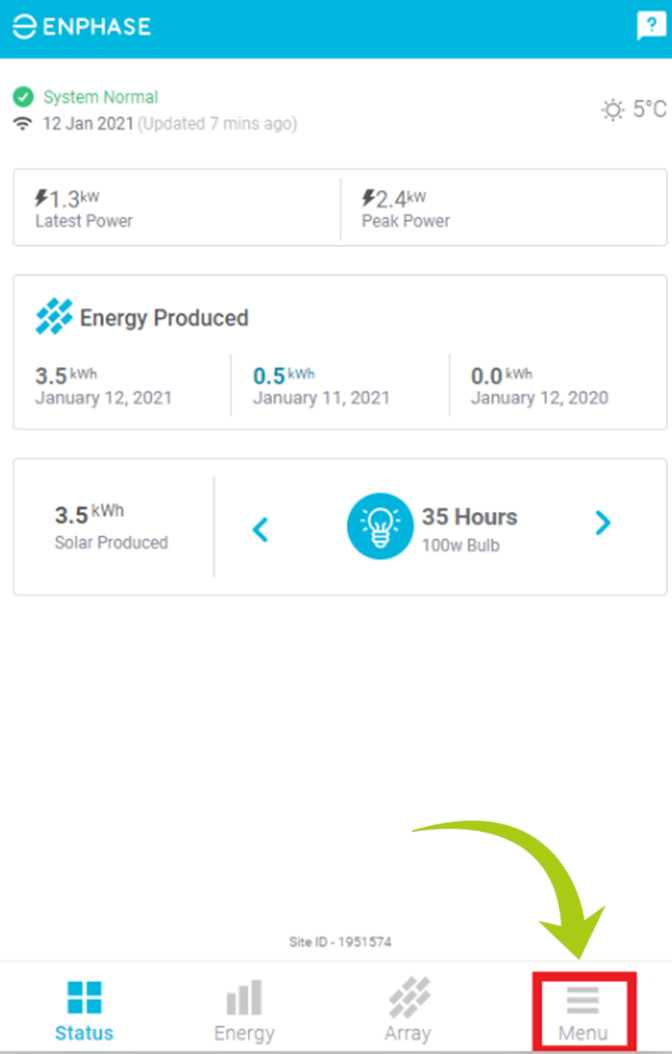Select the Status tab

[84, 1010]
